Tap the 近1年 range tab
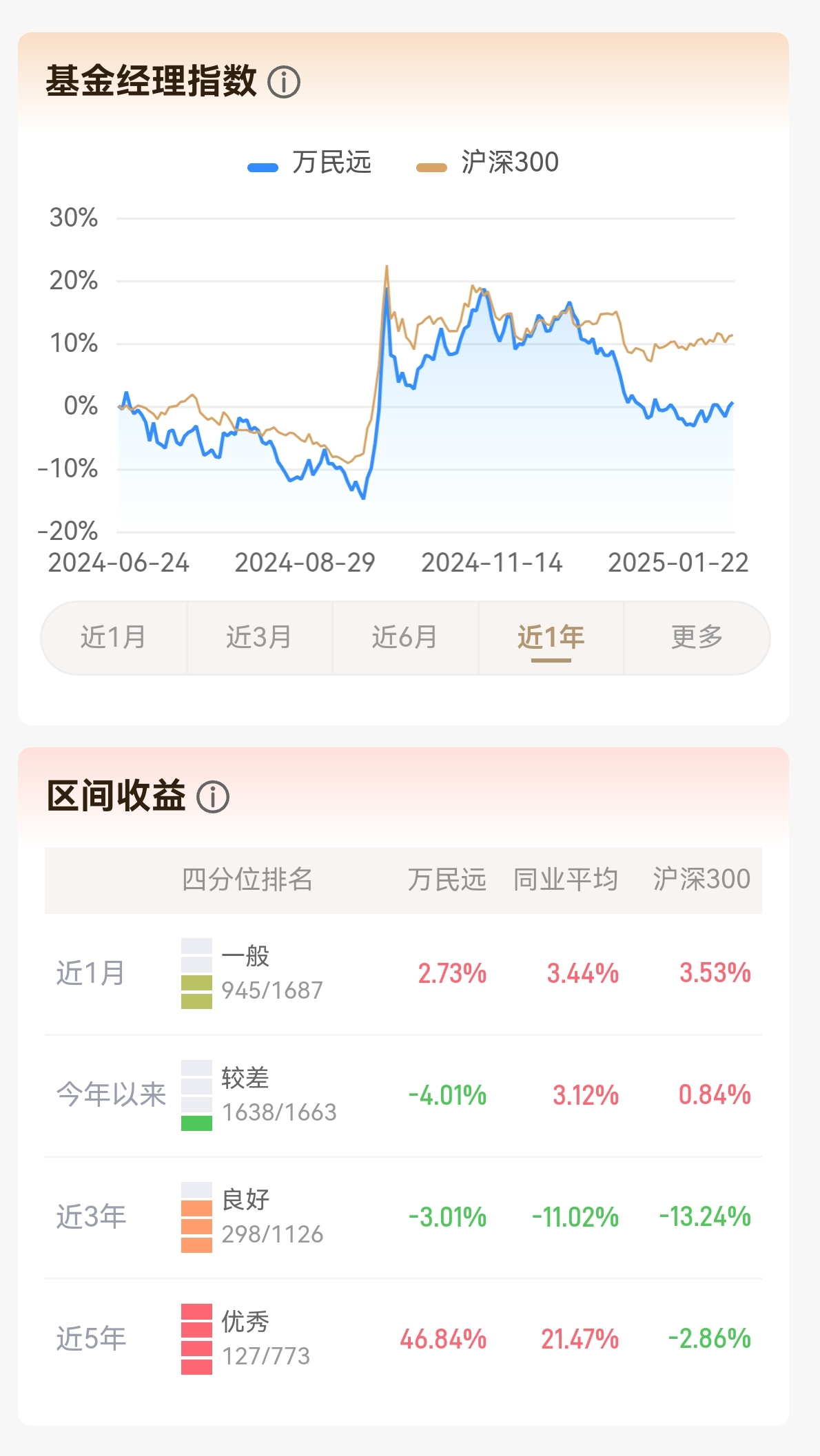The image size is (820, 1456). pyautogui.click(x=551, y=638)
